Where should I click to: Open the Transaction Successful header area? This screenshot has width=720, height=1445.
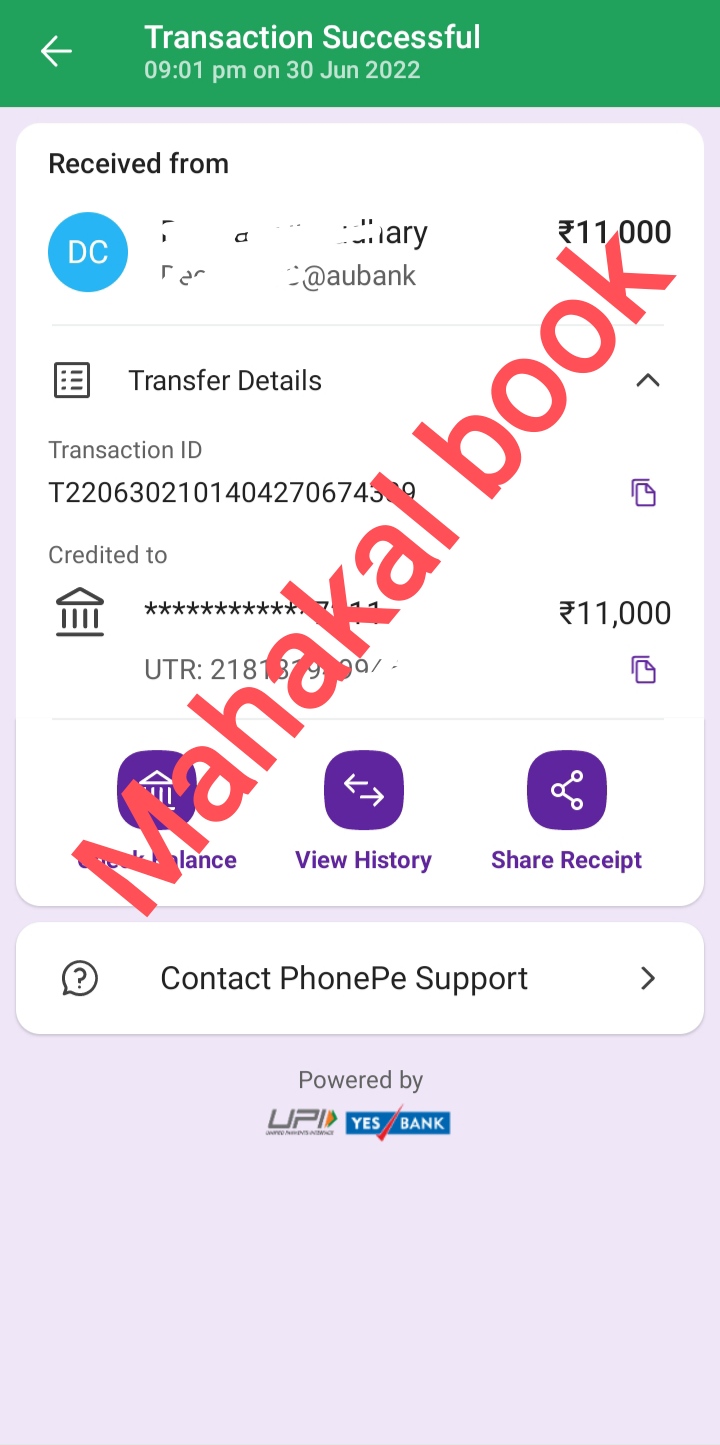click(x=313, y=37)
